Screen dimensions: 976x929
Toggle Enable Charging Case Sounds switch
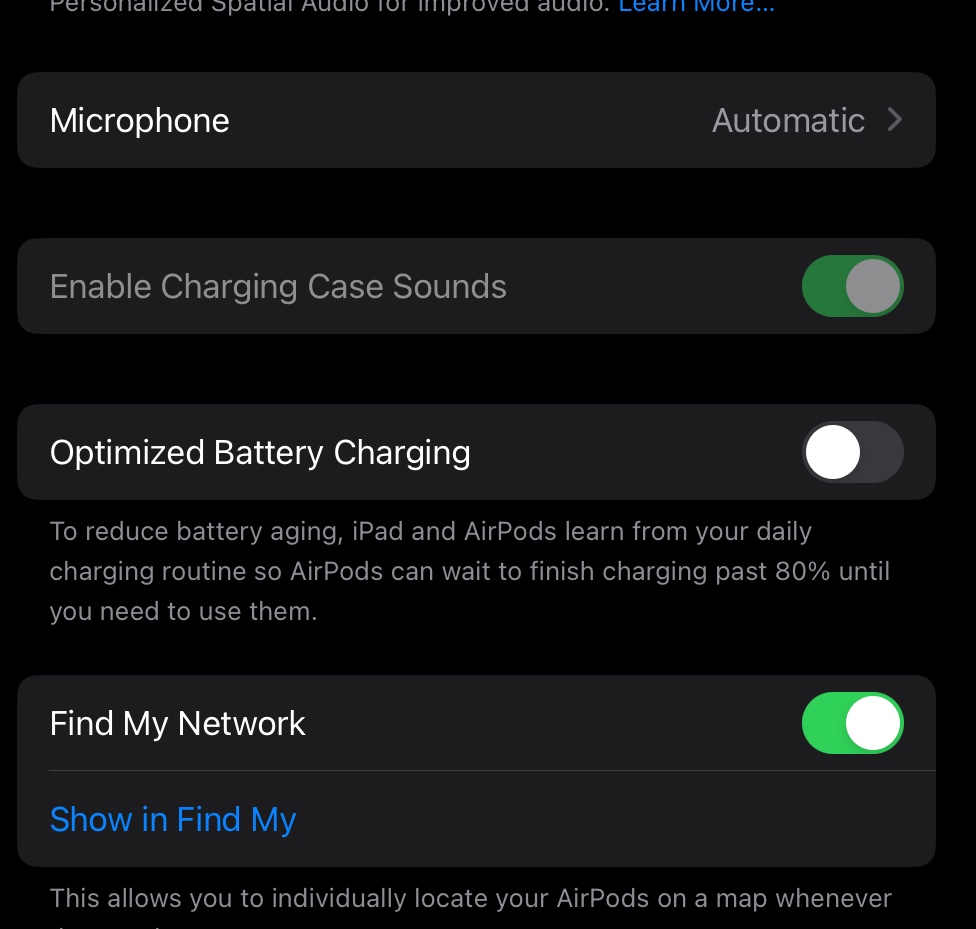(x=852, y=287)
